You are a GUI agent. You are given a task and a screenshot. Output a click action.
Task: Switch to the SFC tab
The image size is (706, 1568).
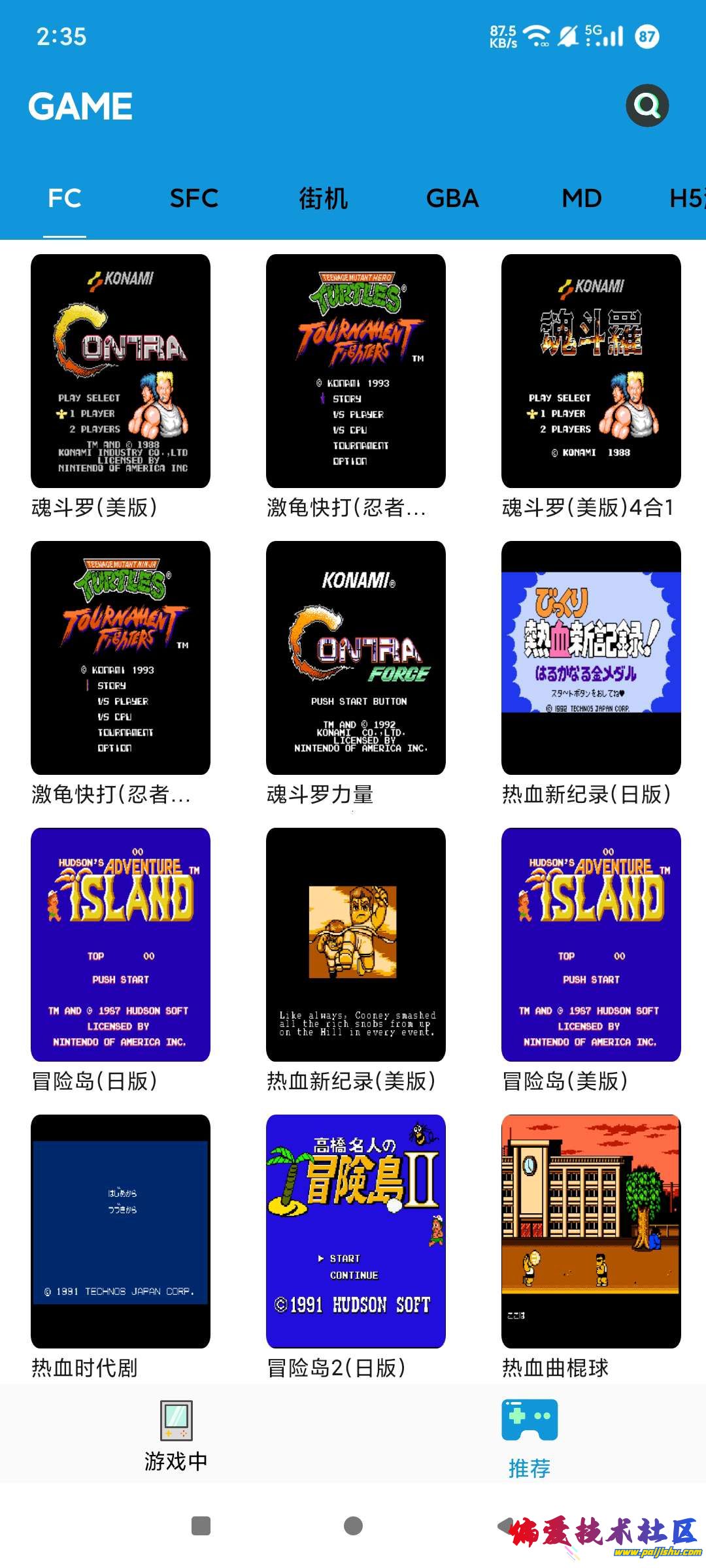coord(193,198)
